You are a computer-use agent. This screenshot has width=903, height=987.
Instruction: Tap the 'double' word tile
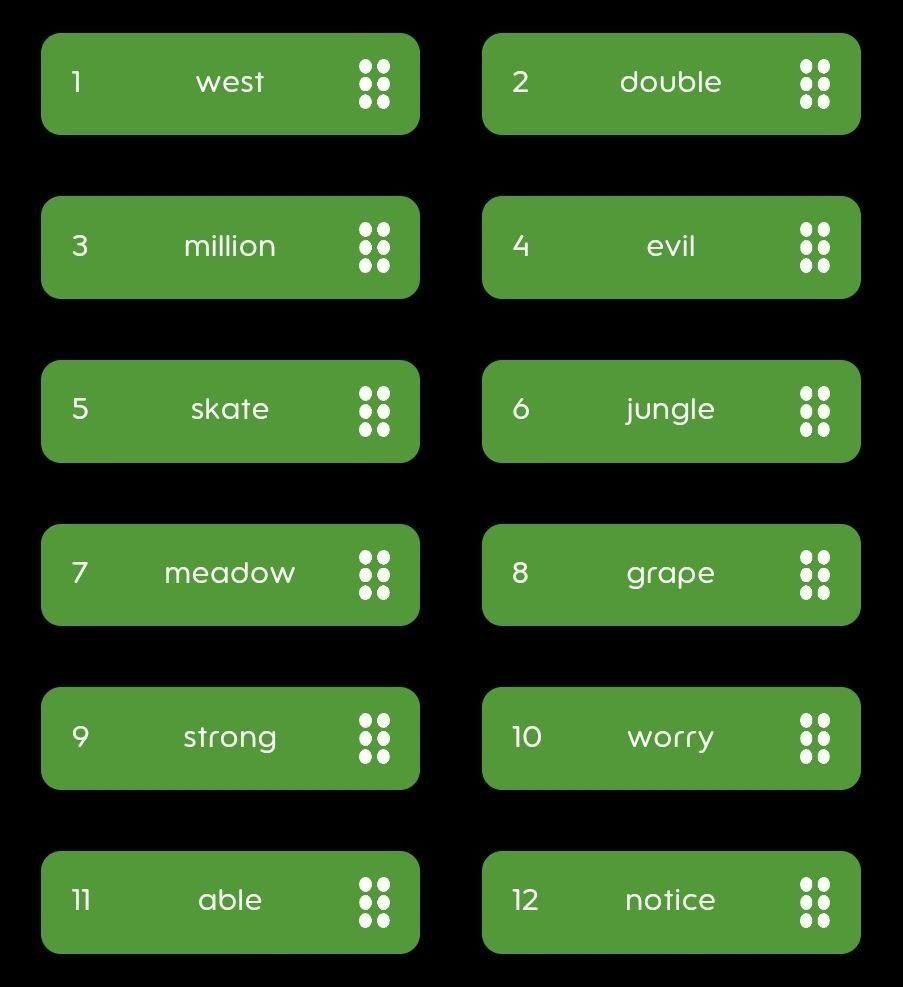coord(670,83)
